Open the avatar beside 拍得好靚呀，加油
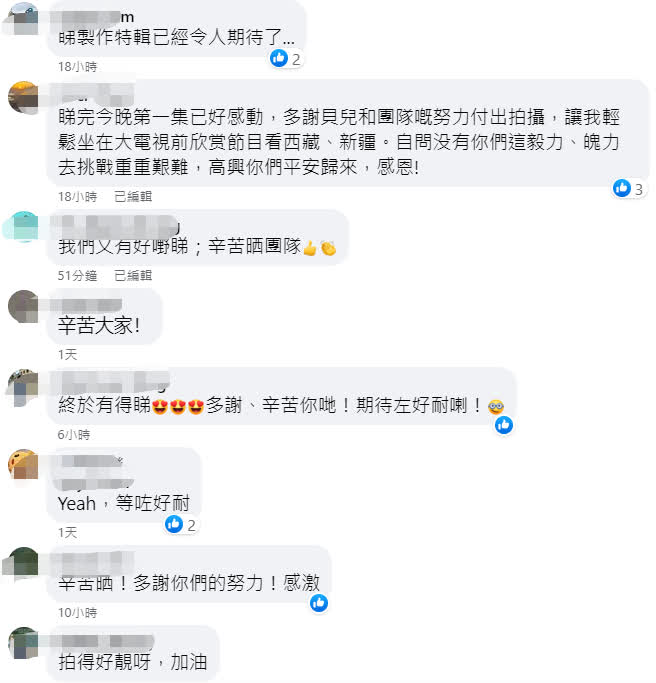 (23, 643)
